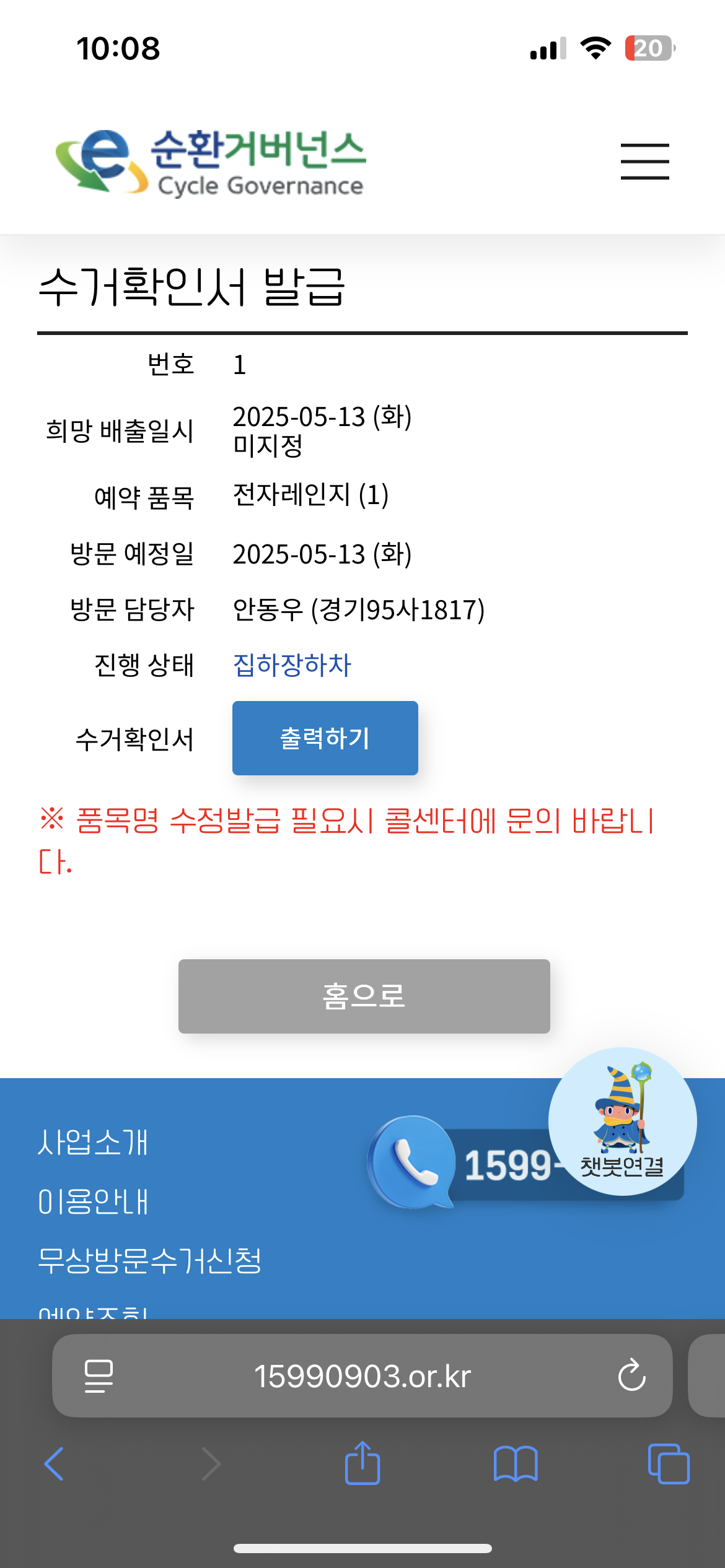
Task: Go back home with 홈으로 button
Action: (364, 996)
